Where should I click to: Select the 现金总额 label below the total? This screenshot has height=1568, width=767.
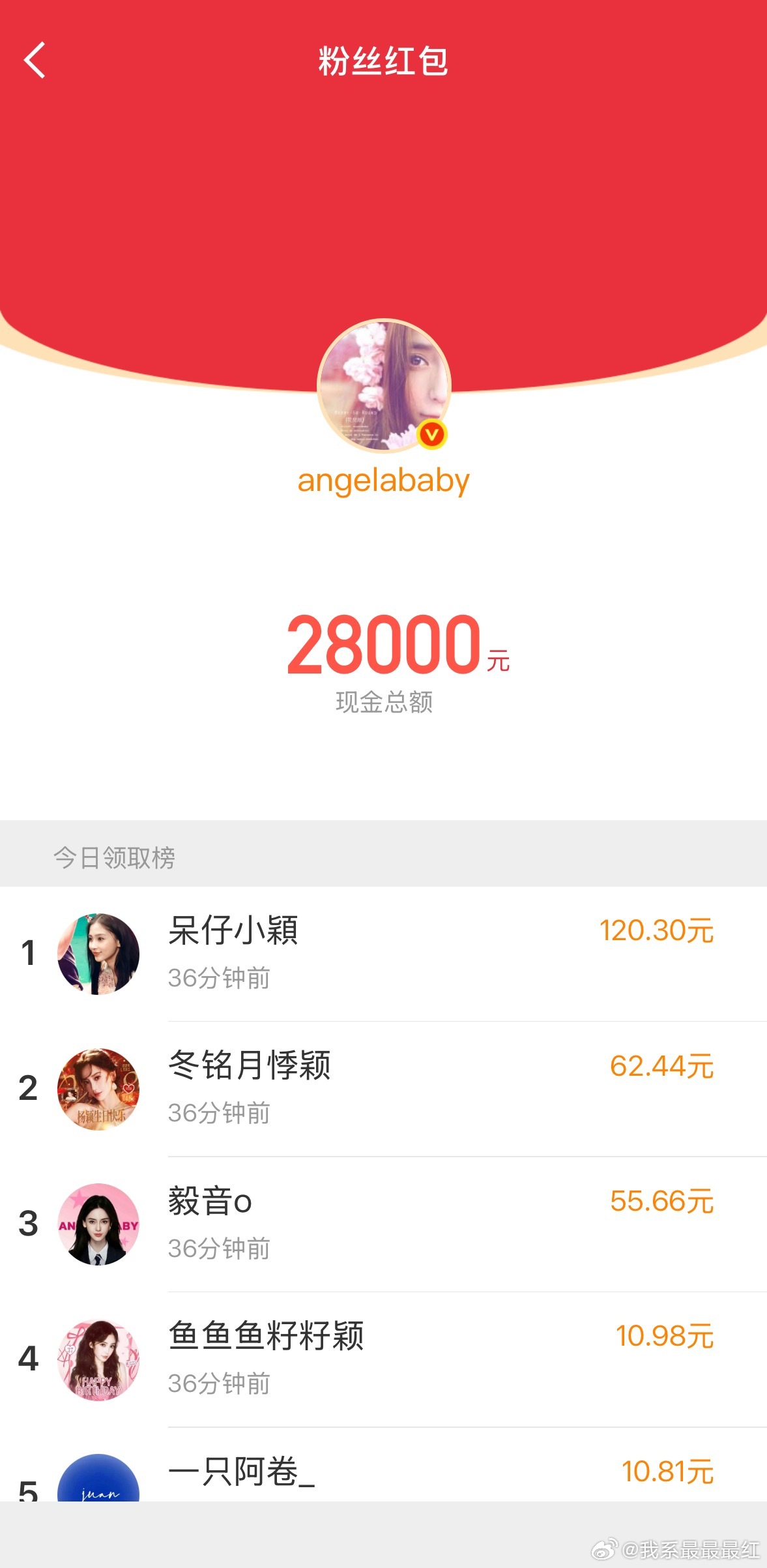pos(384,702)
